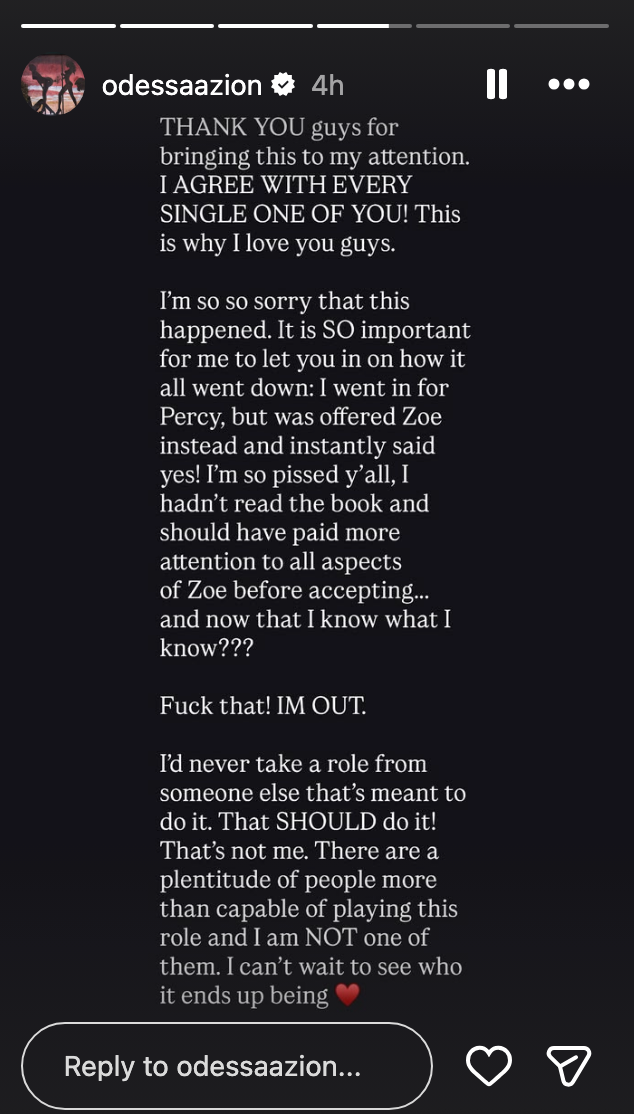Tap the odessaazion username
Screen dimensions: 634x1114
pos(181,86)
